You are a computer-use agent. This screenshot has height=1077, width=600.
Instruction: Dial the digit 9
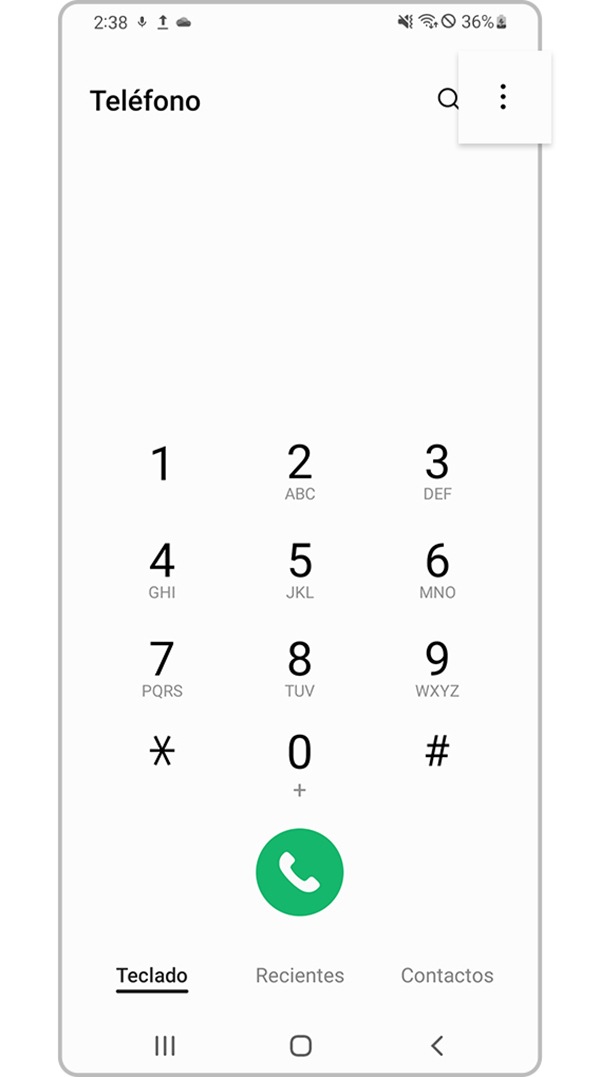coord(437,668)
